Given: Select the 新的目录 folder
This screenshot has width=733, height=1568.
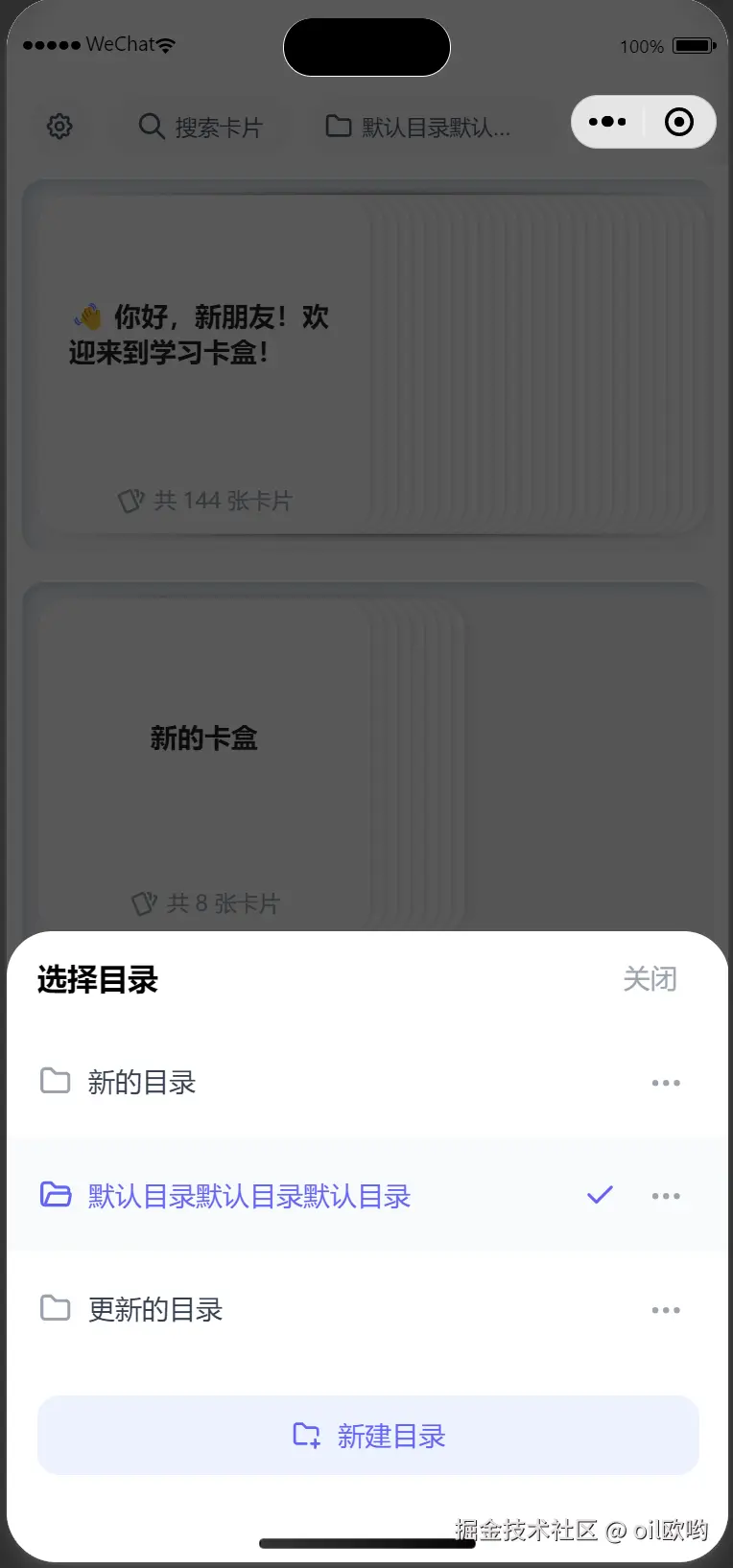Looking at the screenshot, I should point(142,1083).
